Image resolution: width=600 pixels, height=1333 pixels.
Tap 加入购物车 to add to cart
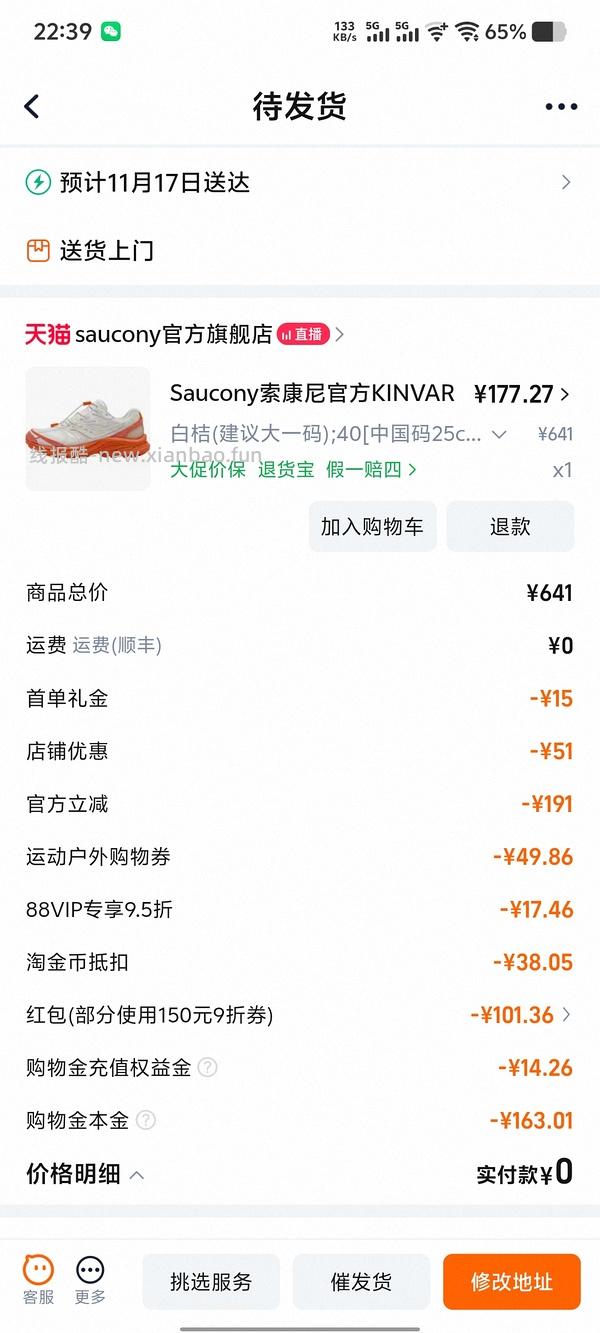[372, 527]
